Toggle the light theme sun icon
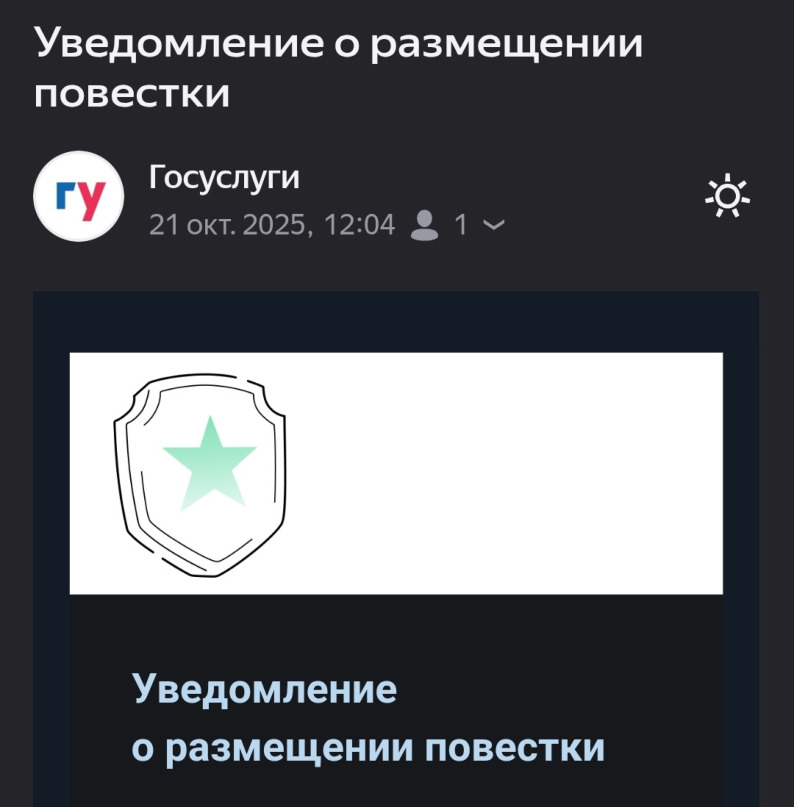The image size is (794, 807). 727,196
